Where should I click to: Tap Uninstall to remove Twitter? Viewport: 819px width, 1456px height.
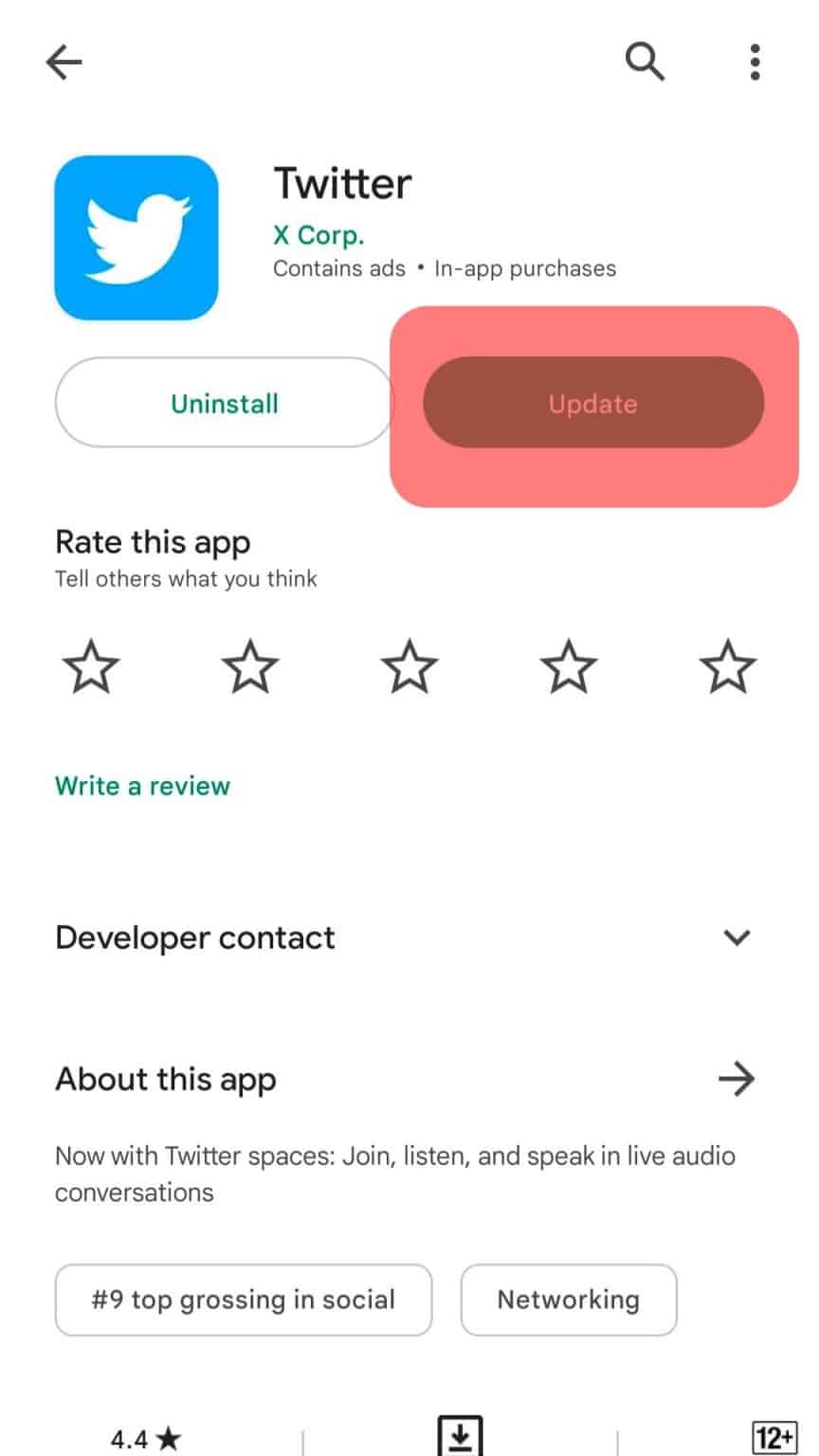point(225,403)
